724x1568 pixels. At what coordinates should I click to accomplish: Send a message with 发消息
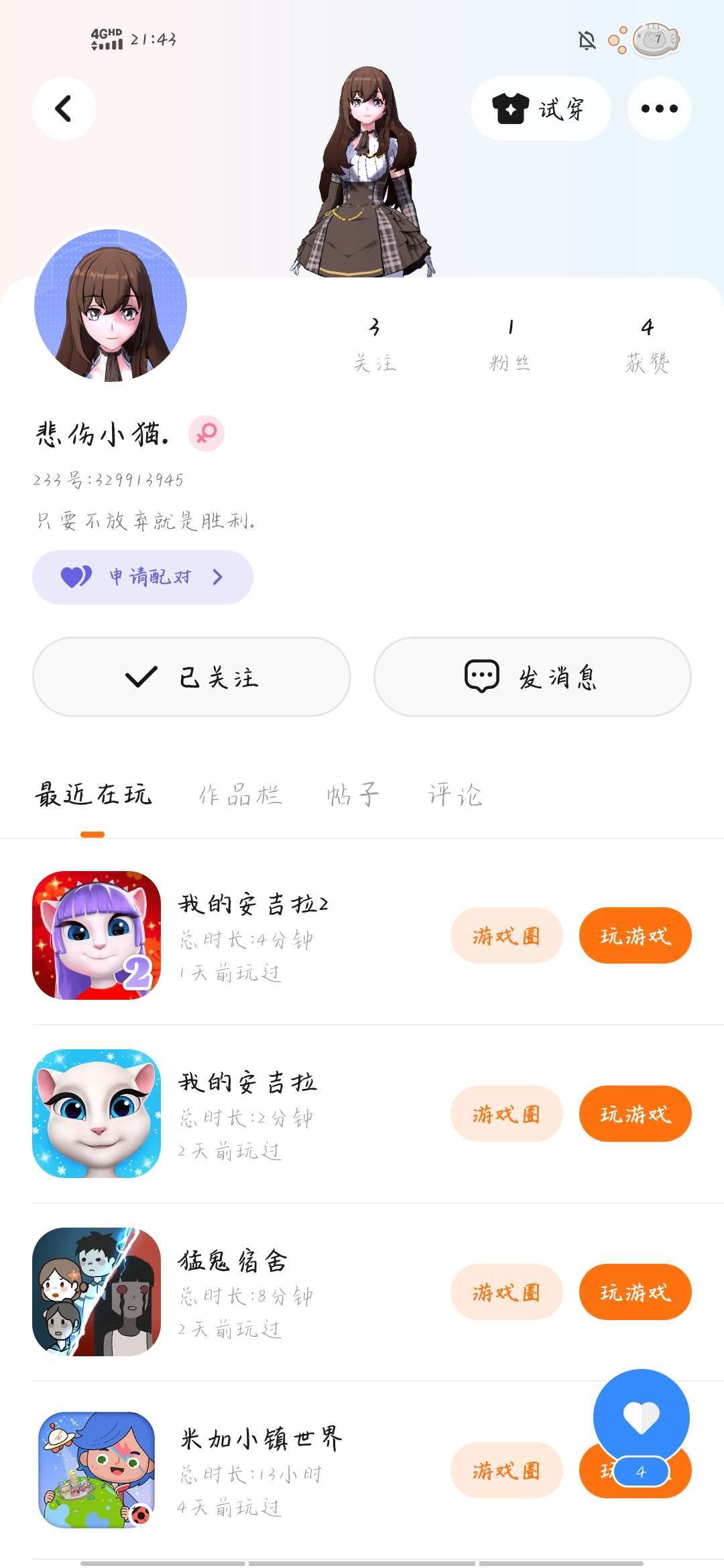532,677
